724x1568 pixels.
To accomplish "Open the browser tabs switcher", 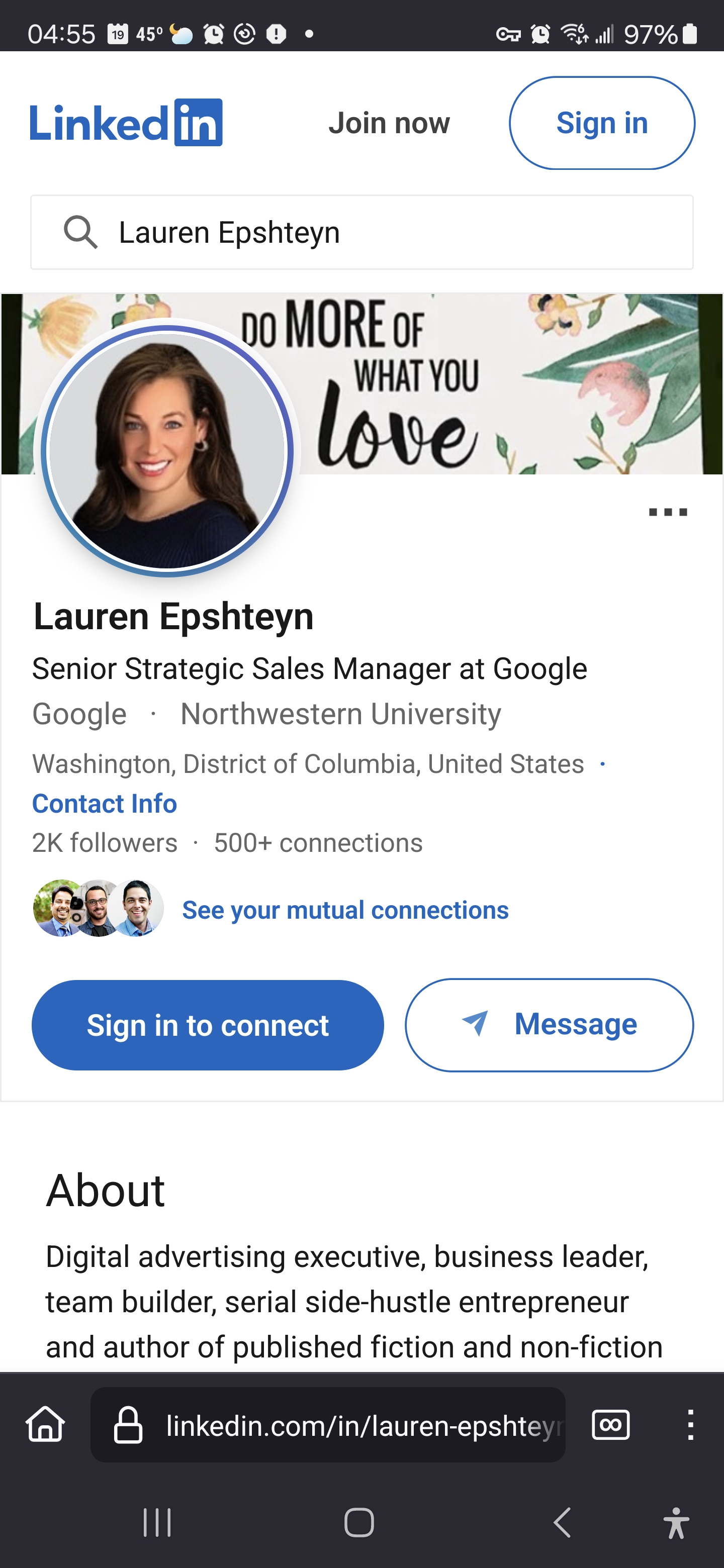I will point(611,1424).
